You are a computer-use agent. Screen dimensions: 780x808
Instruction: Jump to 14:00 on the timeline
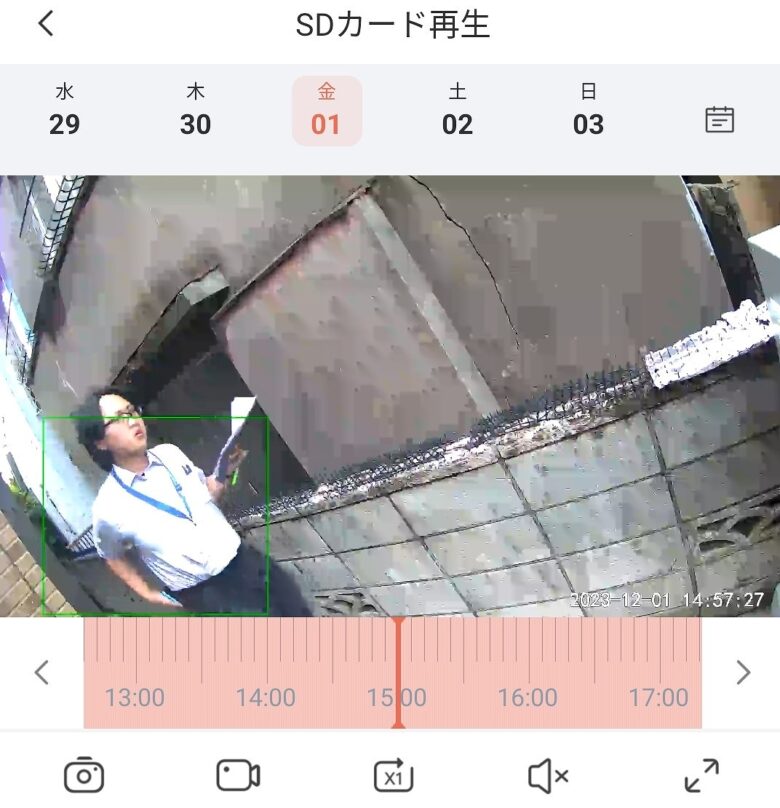(266, 672)
